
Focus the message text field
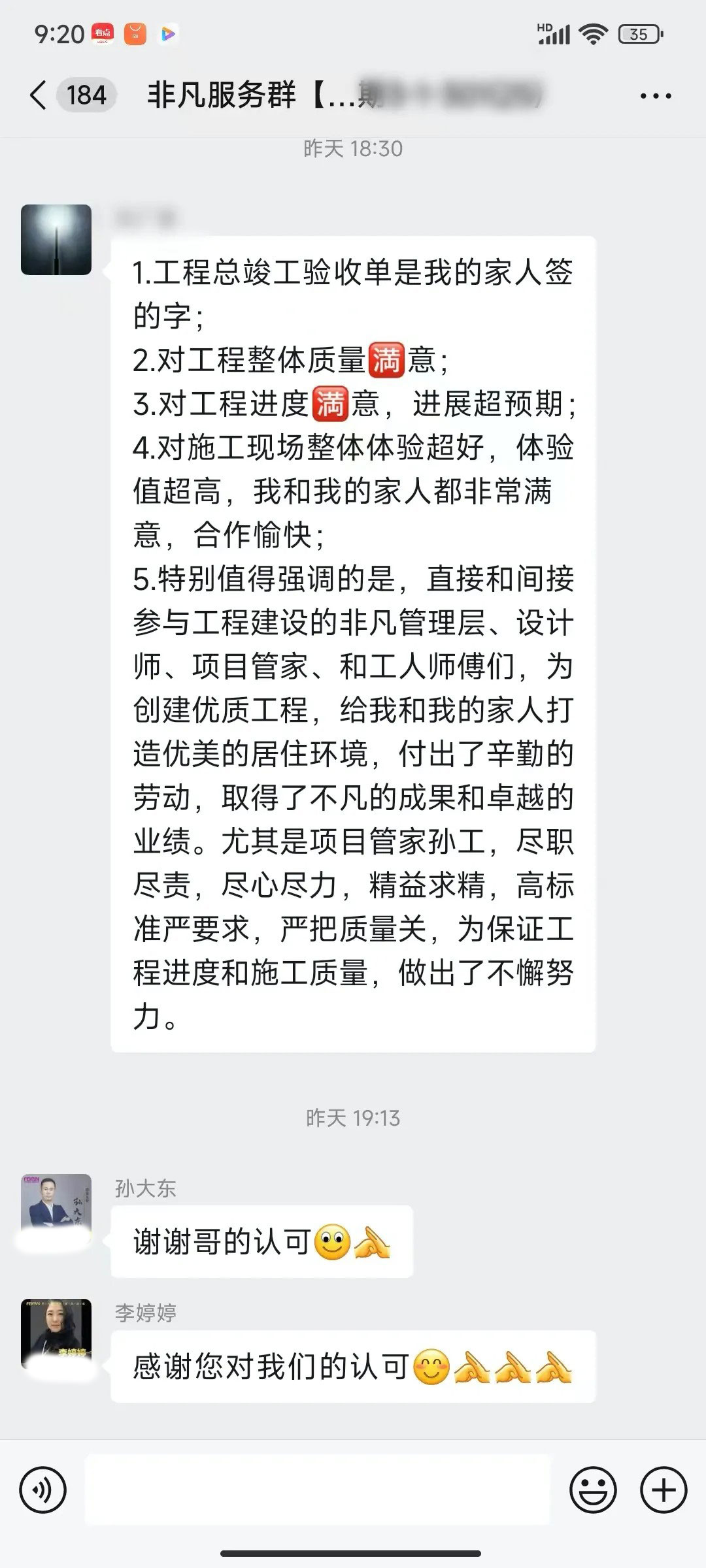point(318,1490)
